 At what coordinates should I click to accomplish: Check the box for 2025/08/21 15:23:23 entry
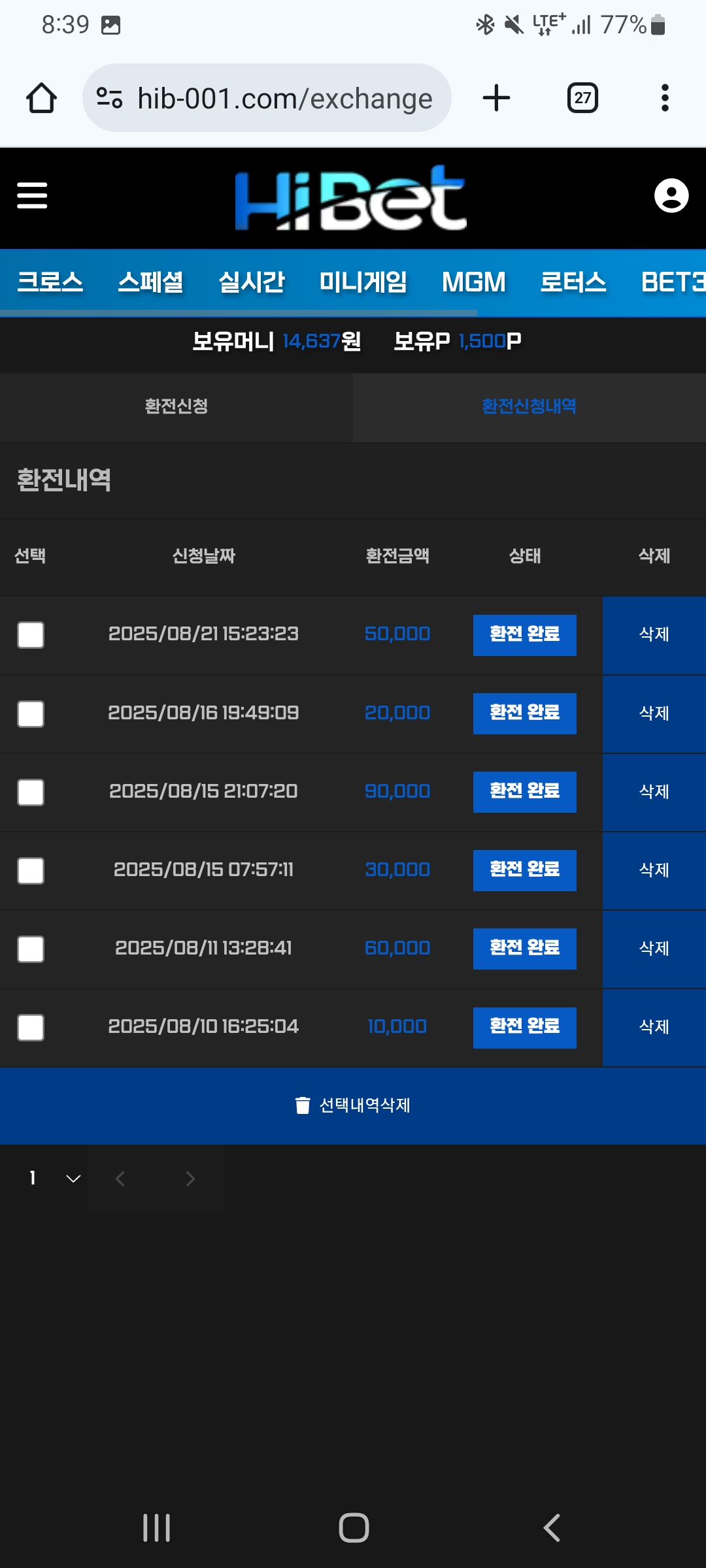pos(31,634)
